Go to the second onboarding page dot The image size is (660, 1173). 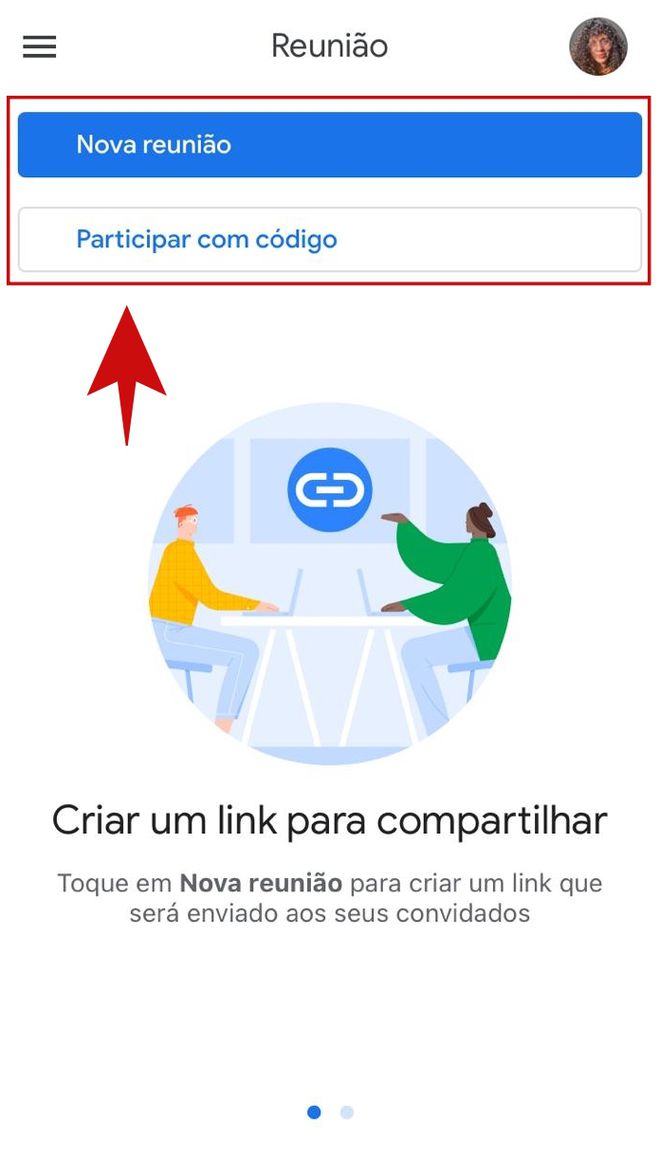point(347,1112)
